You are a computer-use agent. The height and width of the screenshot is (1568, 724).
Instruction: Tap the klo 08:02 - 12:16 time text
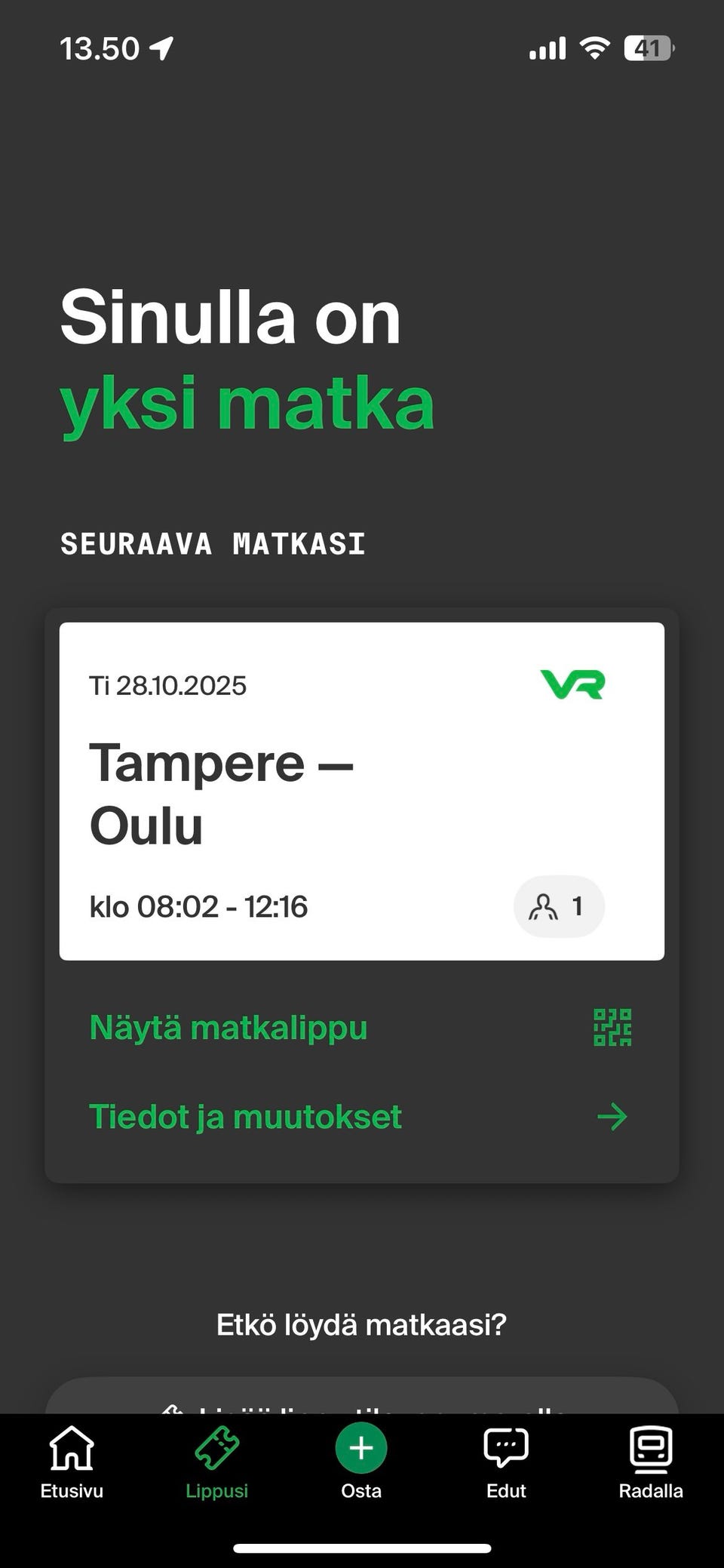(x=199, y=907)
